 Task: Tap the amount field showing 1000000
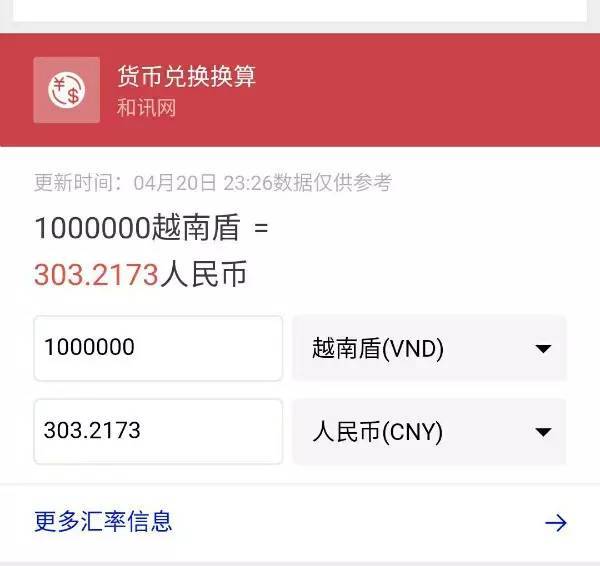(158, 348)
